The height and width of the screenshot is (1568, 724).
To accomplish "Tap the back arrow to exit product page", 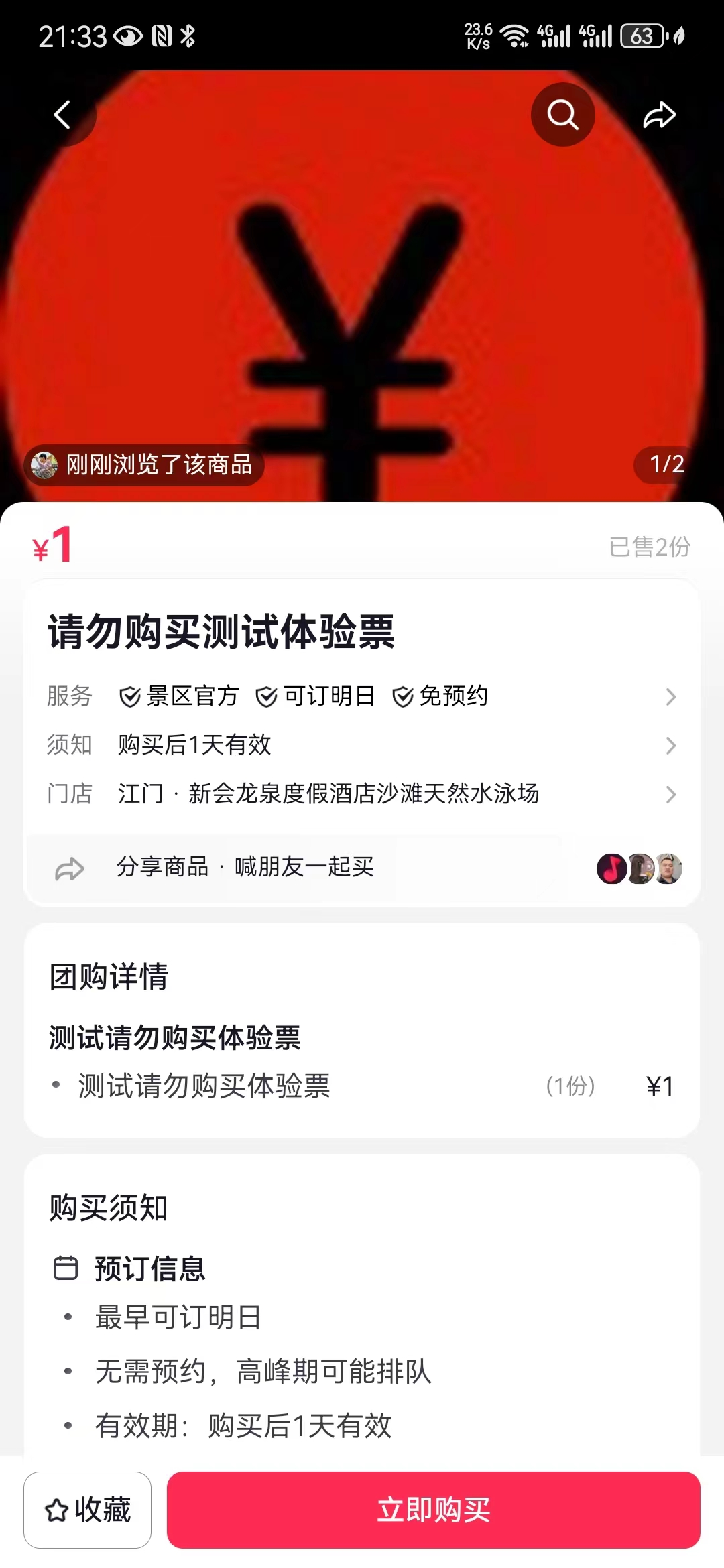I will [64, 115].
